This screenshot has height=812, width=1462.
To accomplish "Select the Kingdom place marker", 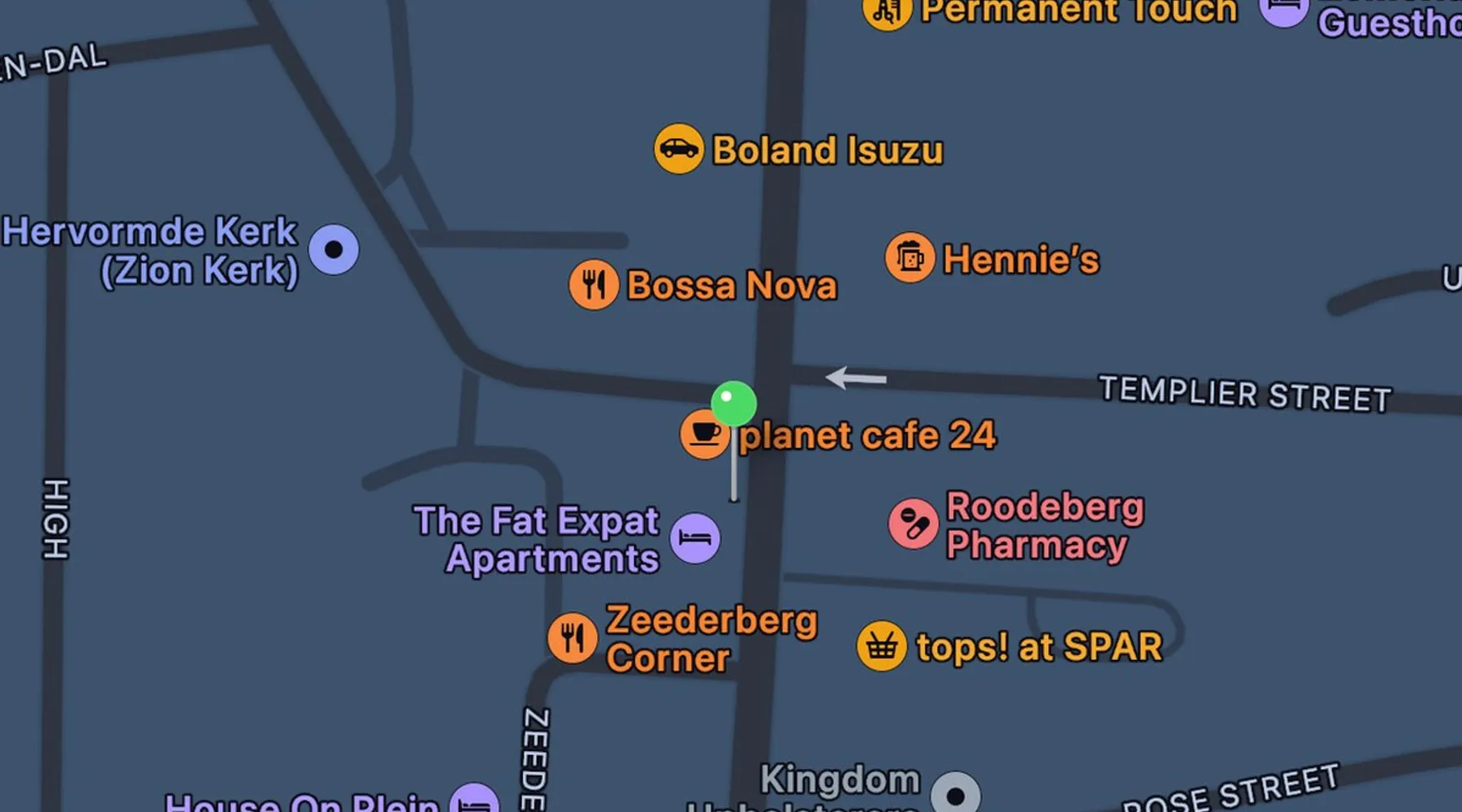I will [x=955, y=794].
